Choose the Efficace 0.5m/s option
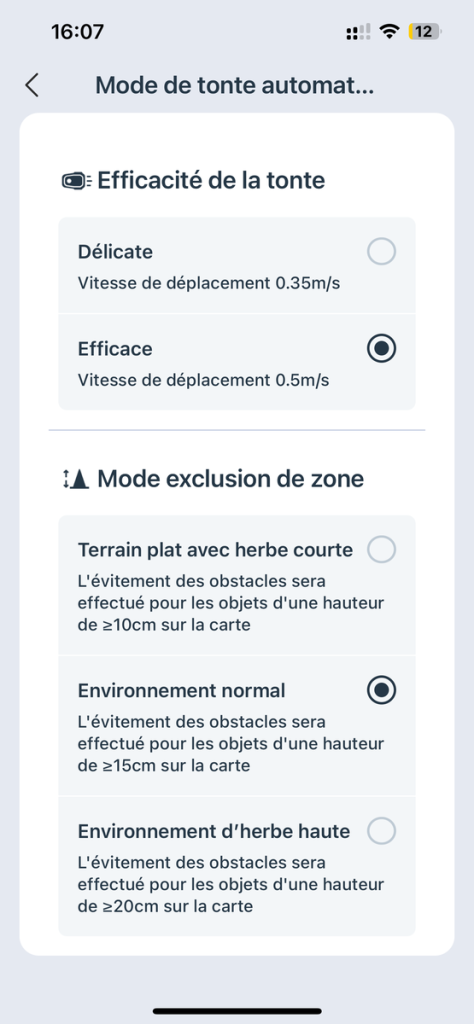 (237, 362)
